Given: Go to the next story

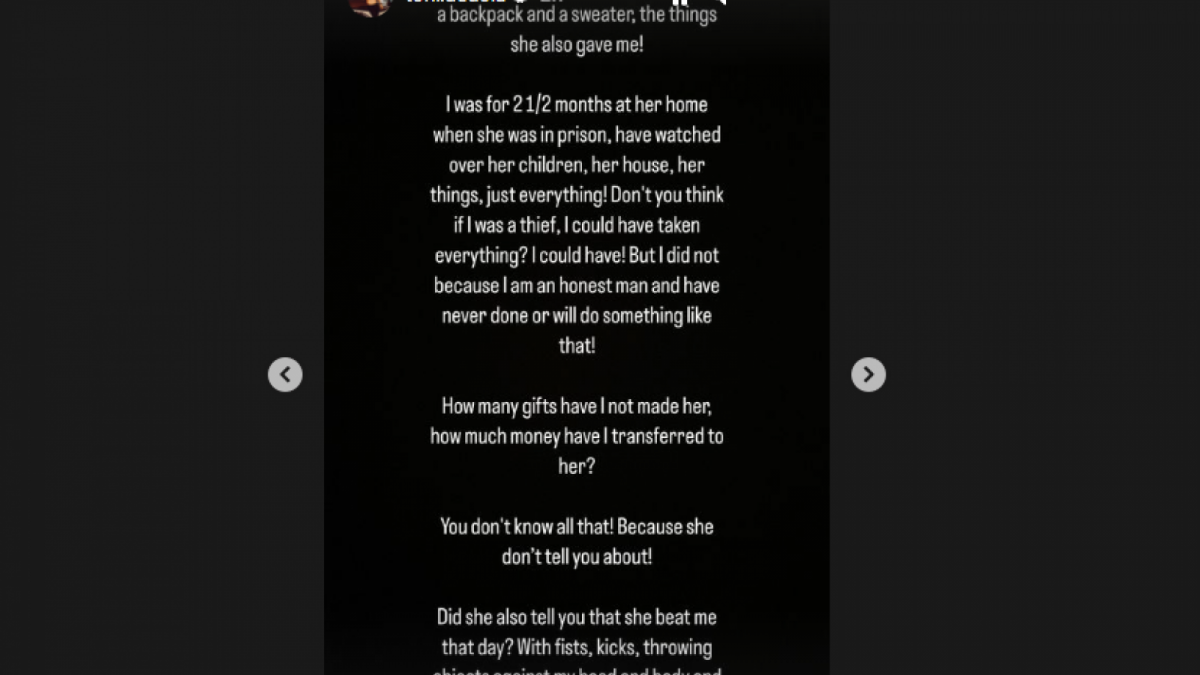Looking at the screenshot, I should [x=868, y=374].
